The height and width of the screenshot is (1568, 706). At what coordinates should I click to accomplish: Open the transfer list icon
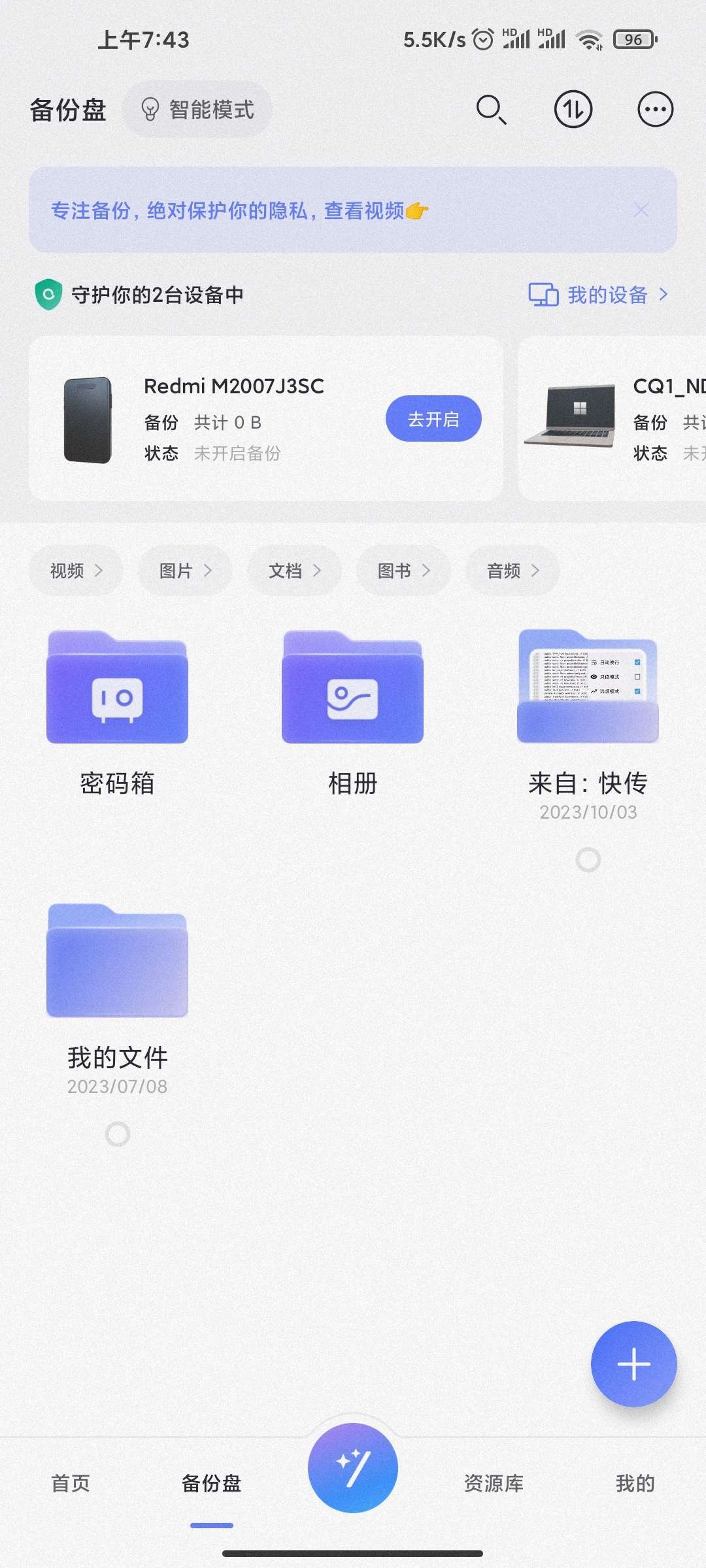point(573,109)
